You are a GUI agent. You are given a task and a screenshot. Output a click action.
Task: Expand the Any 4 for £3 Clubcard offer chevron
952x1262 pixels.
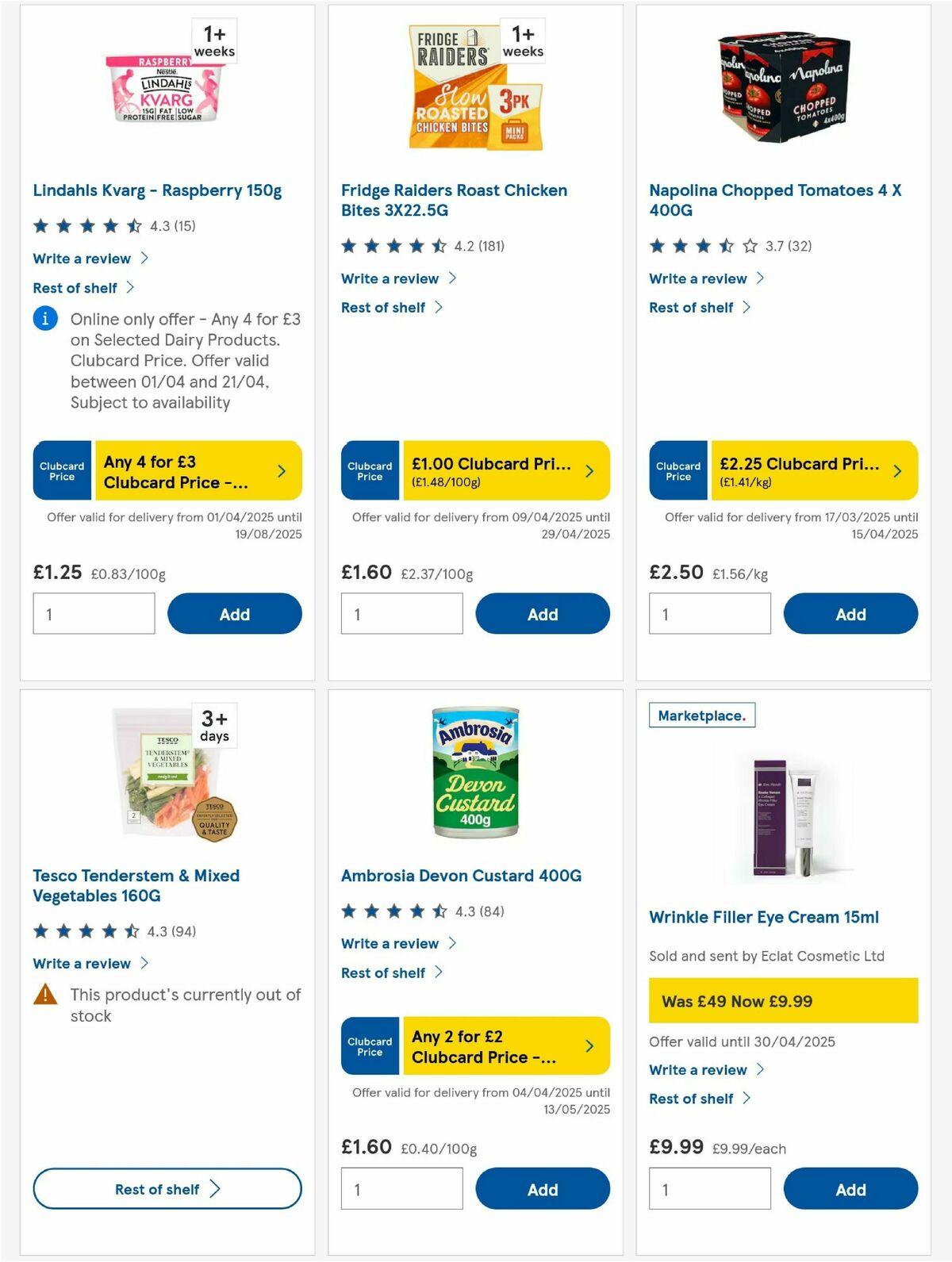coord(282,470)
